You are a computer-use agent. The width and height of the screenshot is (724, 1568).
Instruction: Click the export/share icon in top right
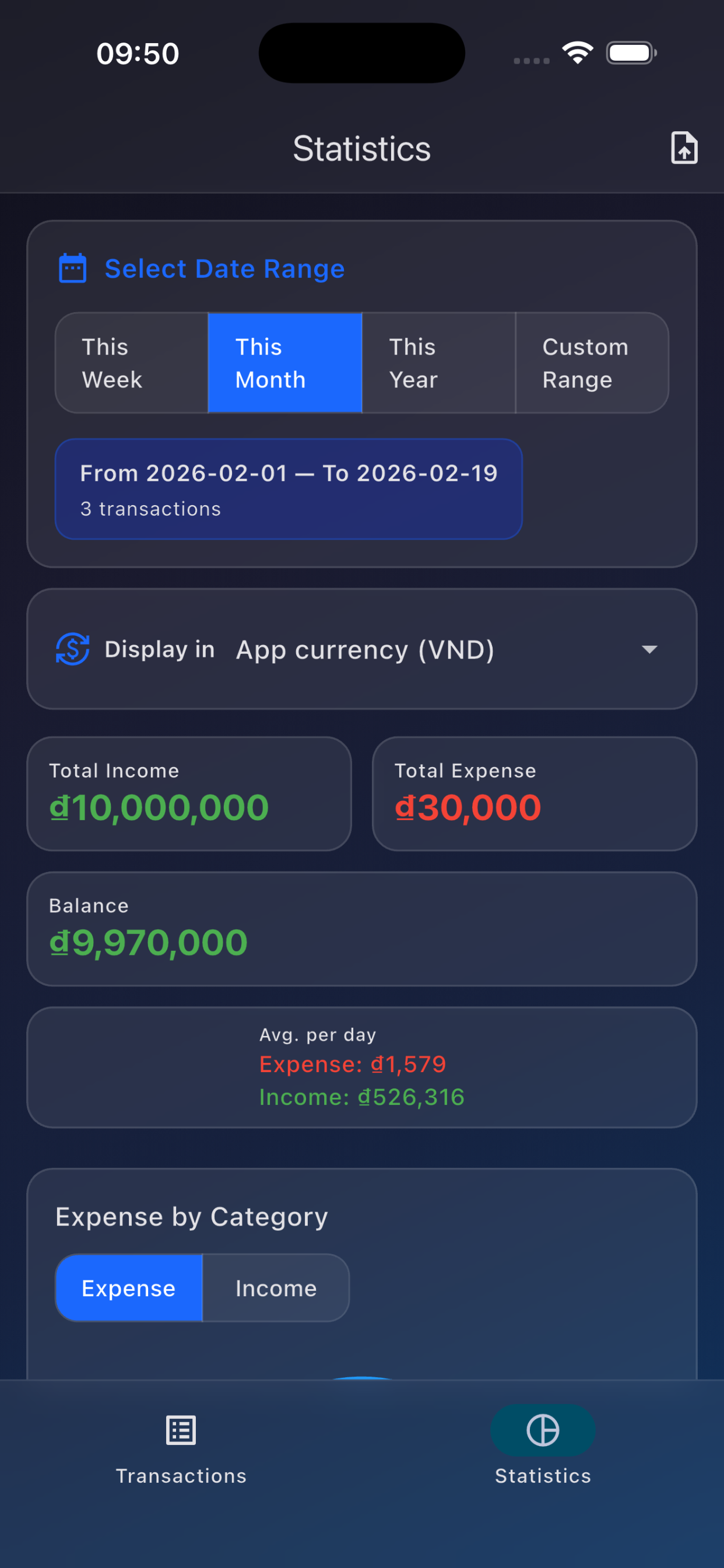(x=684, y=148)
